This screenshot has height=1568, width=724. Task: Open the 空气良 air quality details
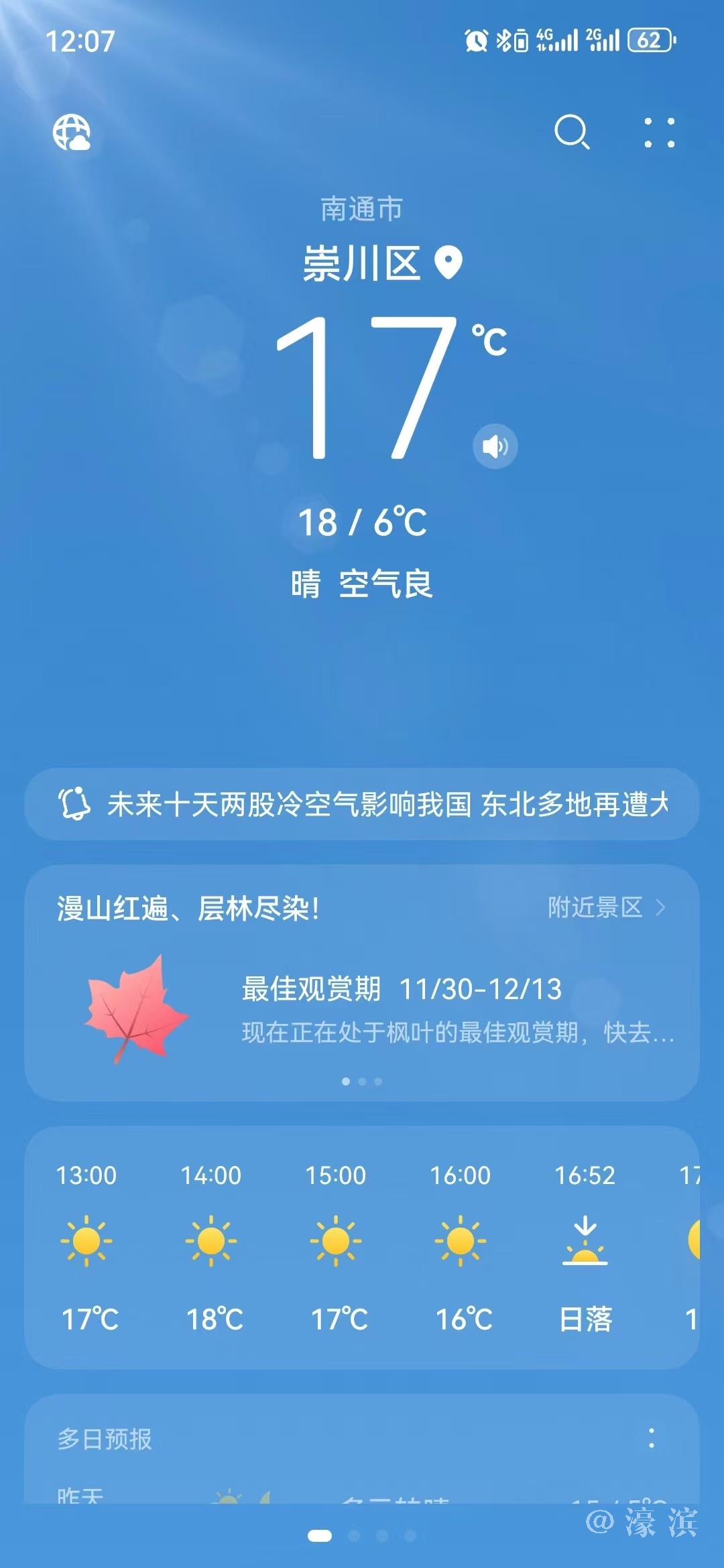click(386, 584)
